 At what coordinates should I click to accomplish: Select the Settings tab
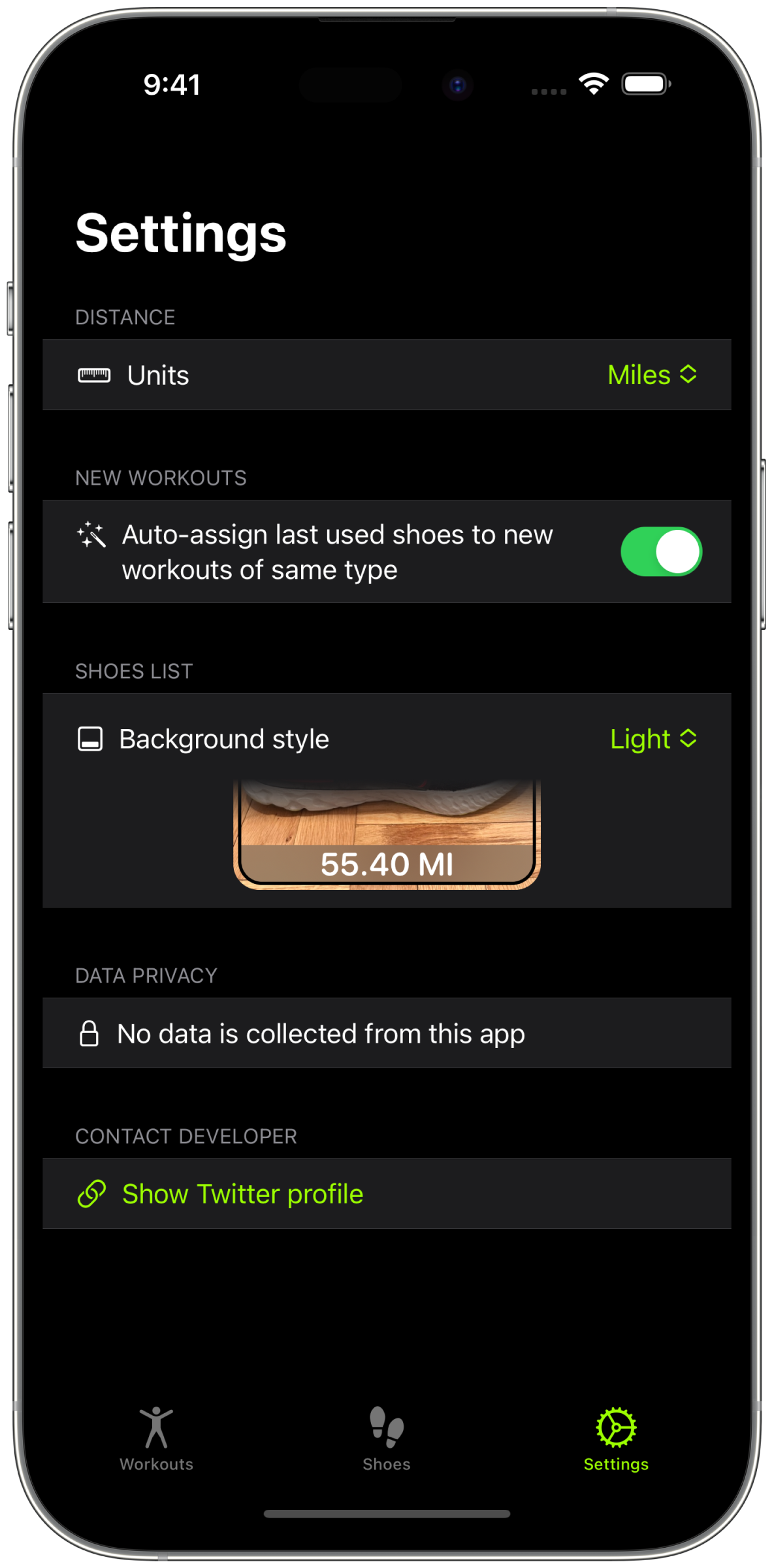616,1439
